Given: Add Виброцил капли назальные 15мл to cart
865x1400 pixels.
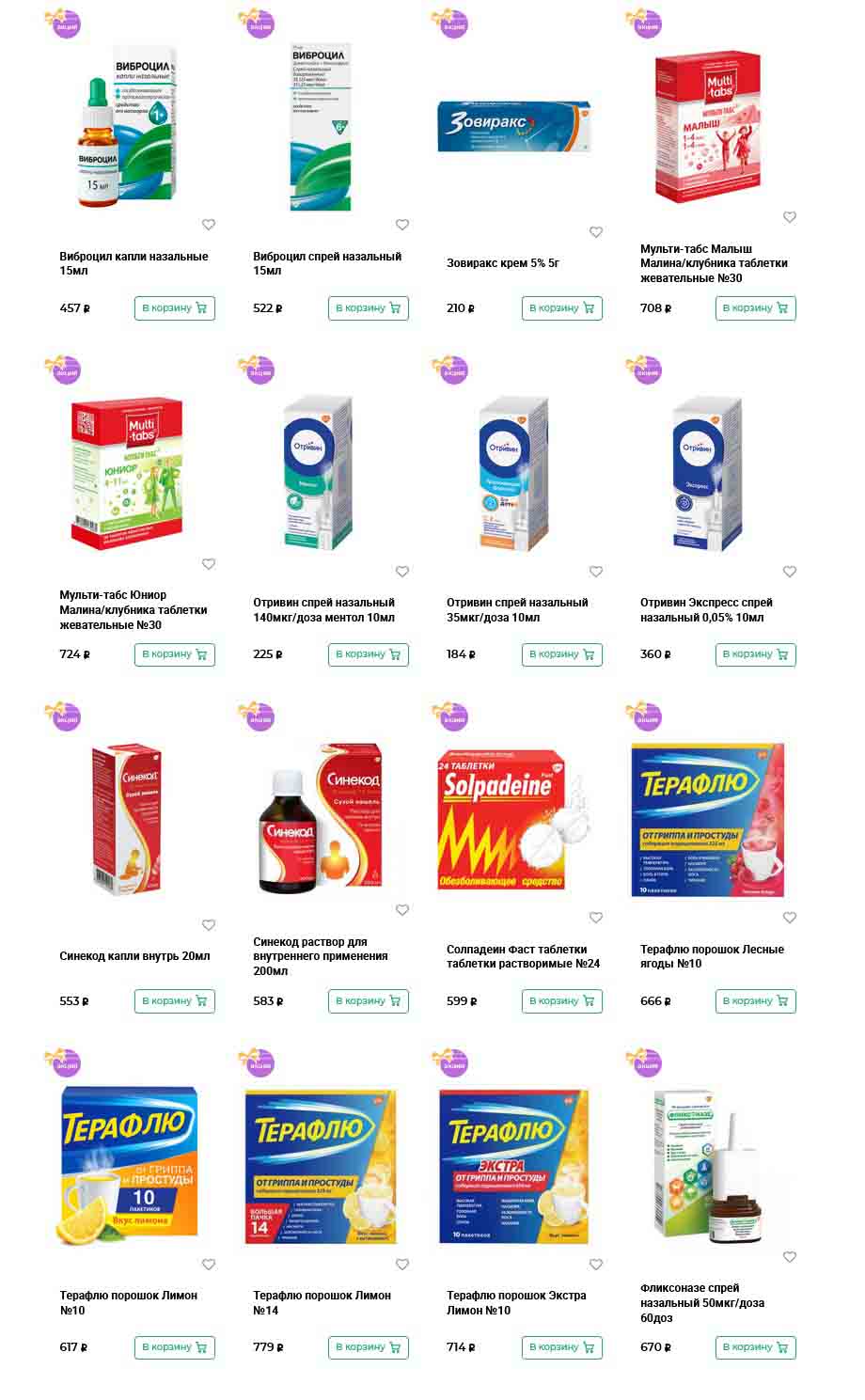Looking at the screenshot, I should click(174, 308).
